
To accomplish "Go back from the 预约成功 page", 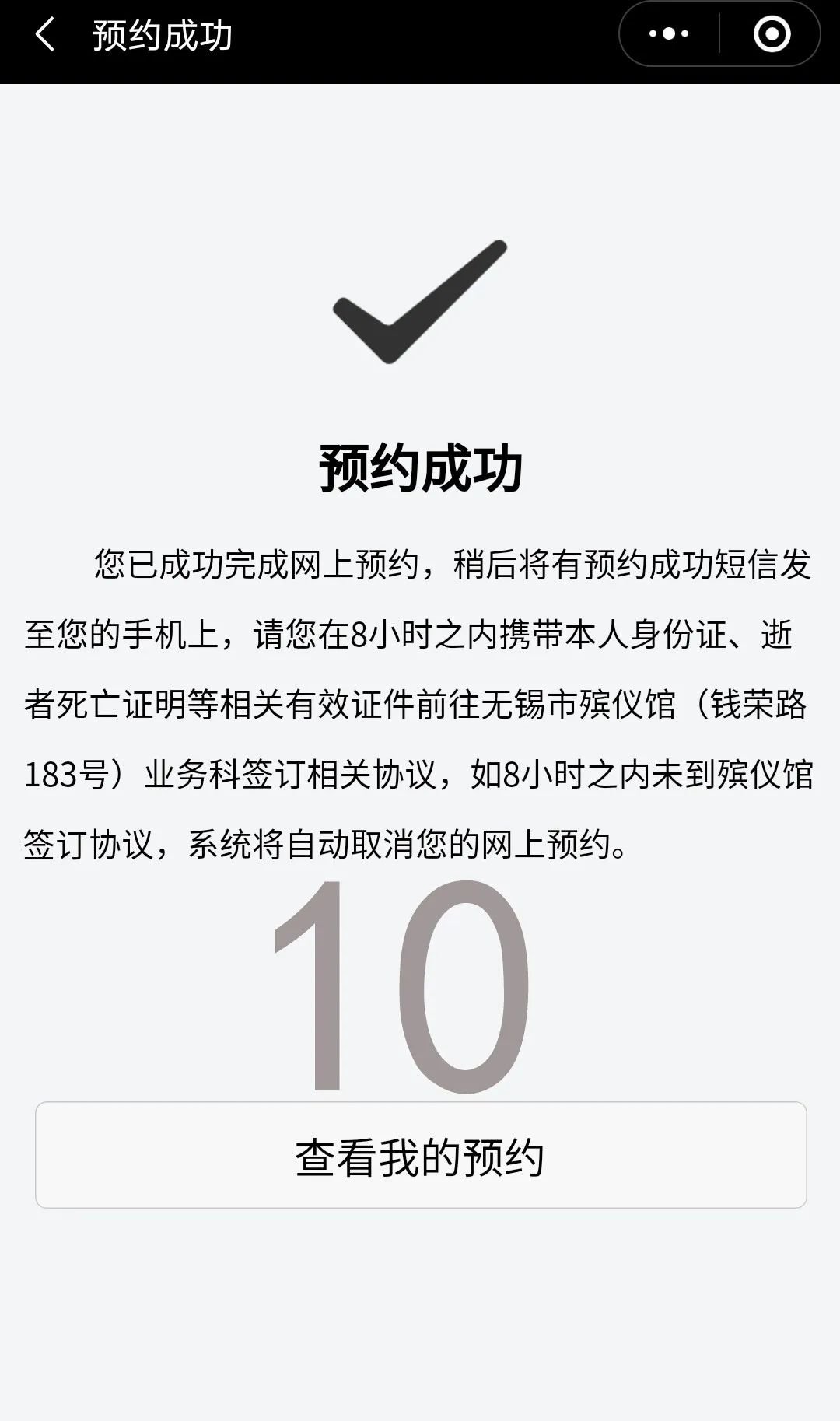I will (x=46, y=35).
